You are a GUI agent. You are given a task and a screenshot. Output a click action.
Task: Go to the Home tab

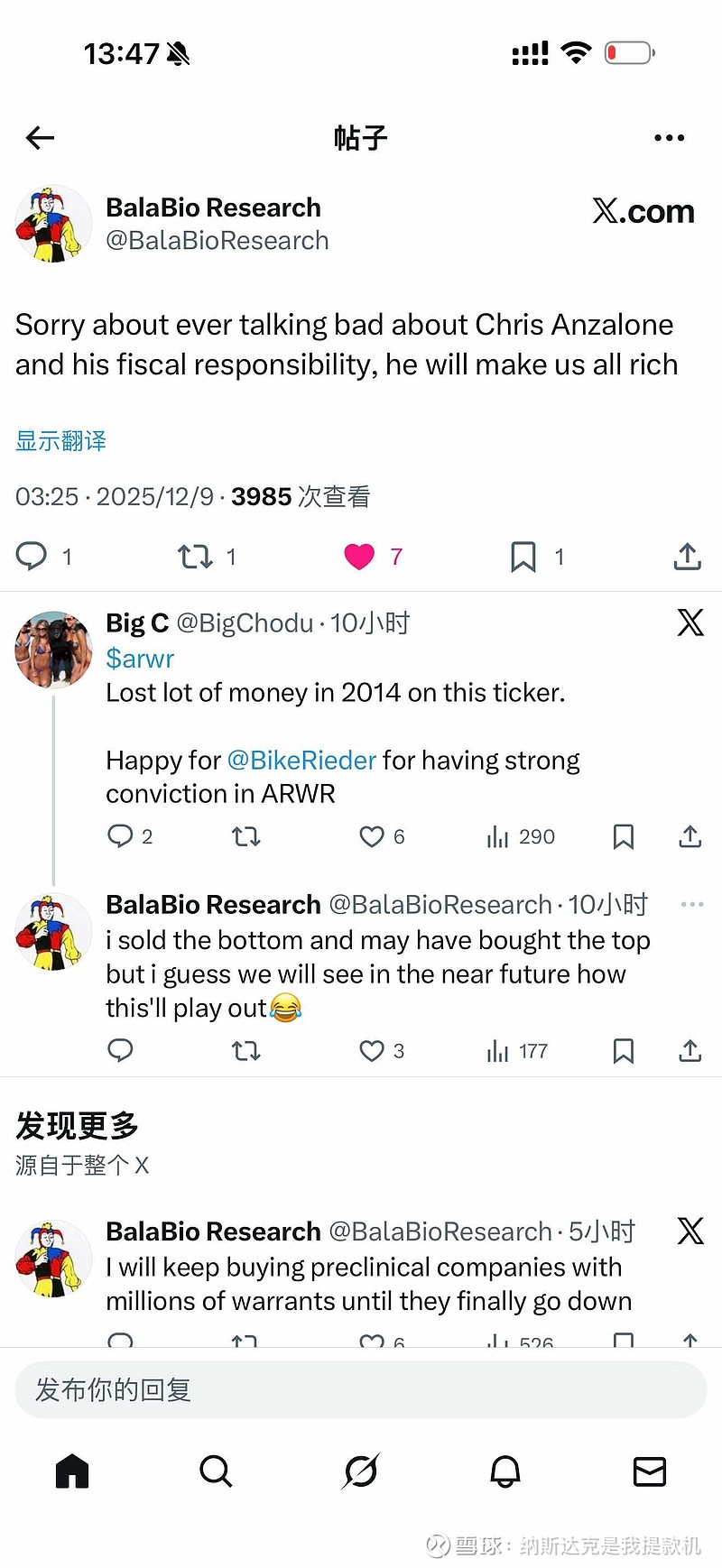point(71,1471)
